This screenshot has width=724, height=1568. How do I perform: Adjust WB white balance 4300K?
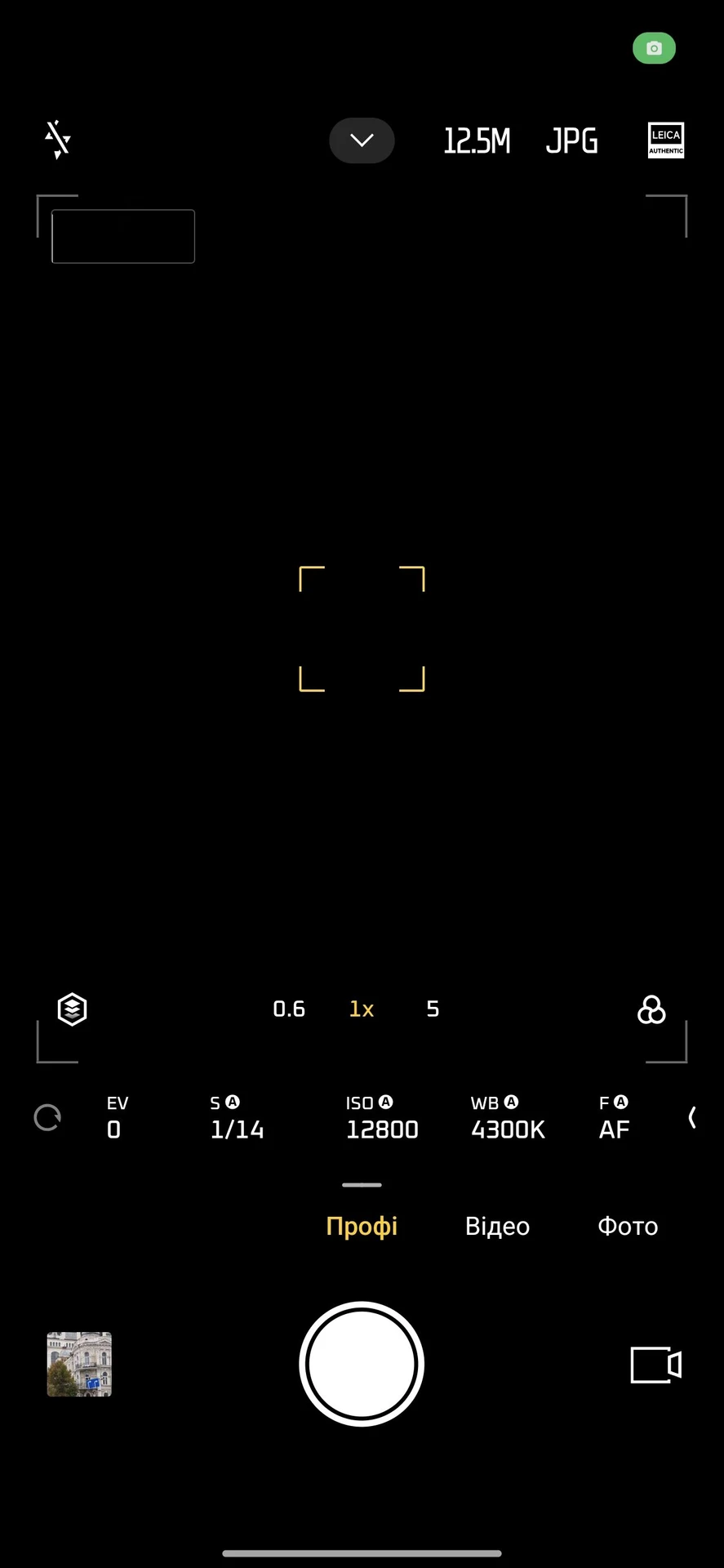point(507,1117)
